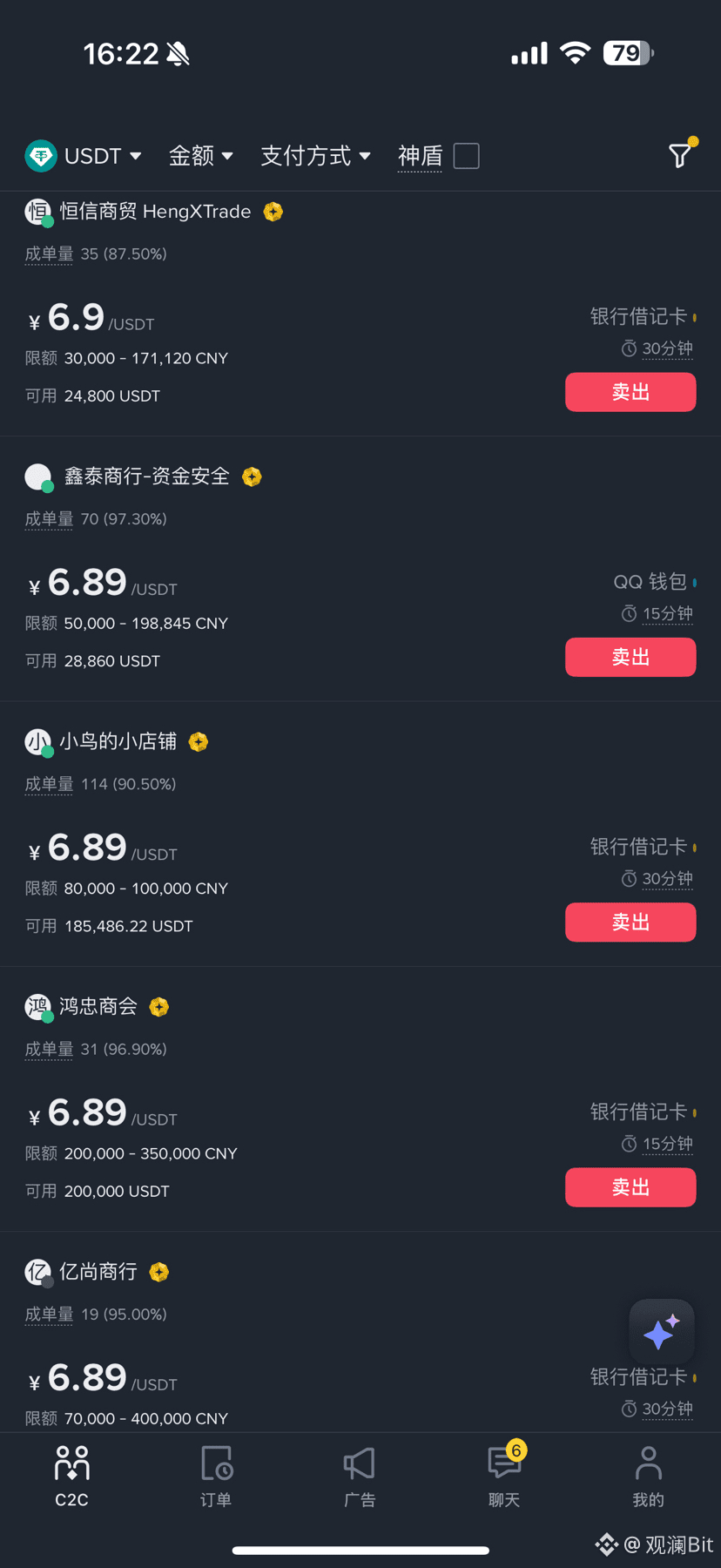Expand the 支付方式 payment method filter
The height and width of the screenshot is (1568, 721).
(x=315, y=156)
